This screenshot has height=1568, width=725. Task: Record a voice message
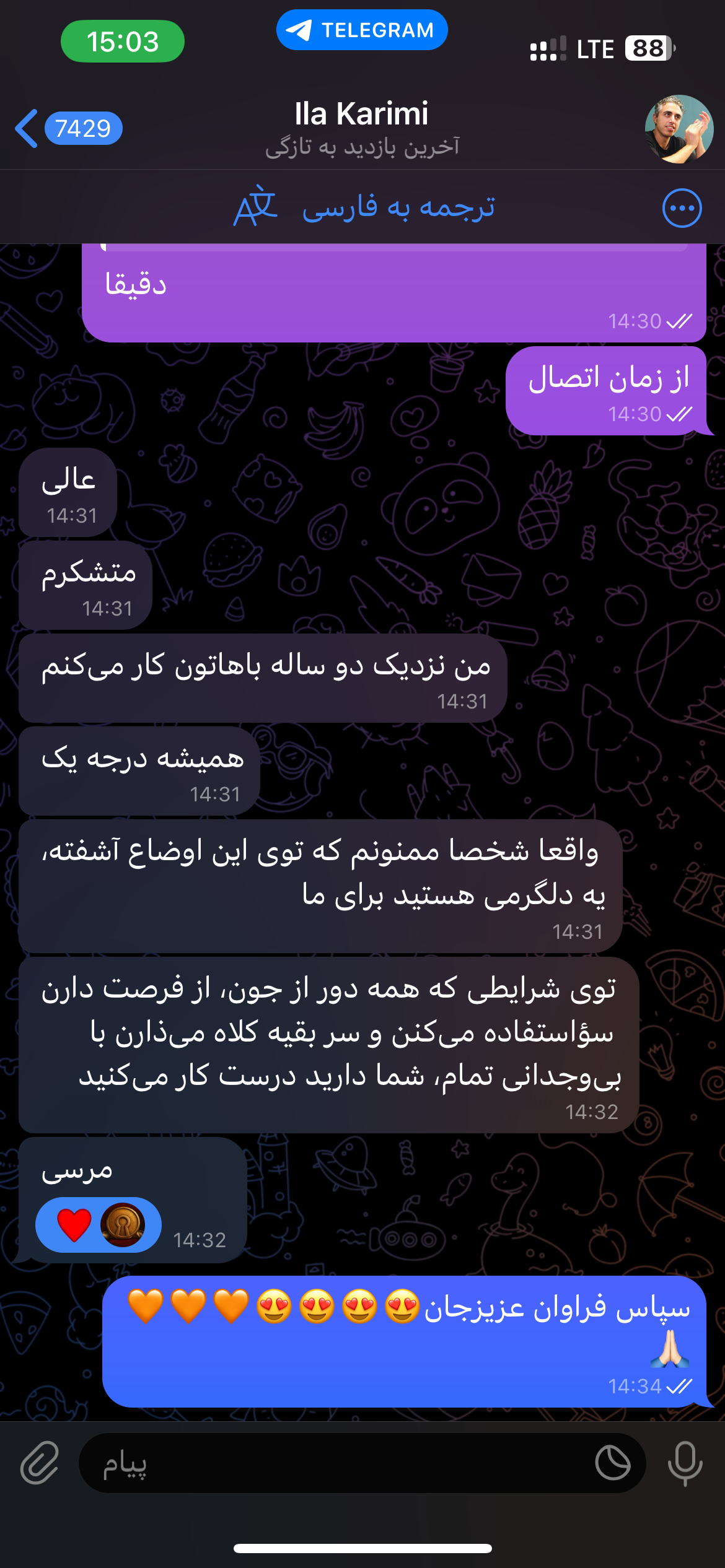pos(685,1464)
